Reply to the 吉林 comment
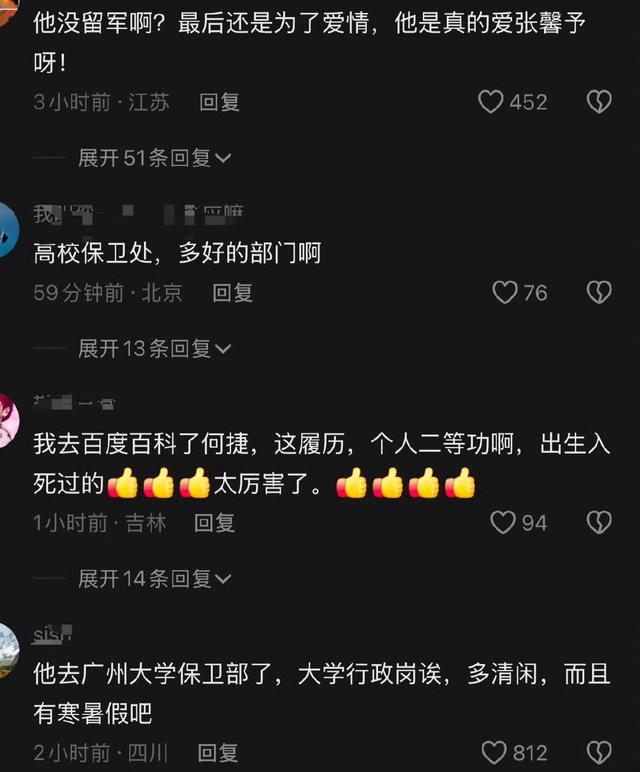The image size is (640, 772). [214, 522]
